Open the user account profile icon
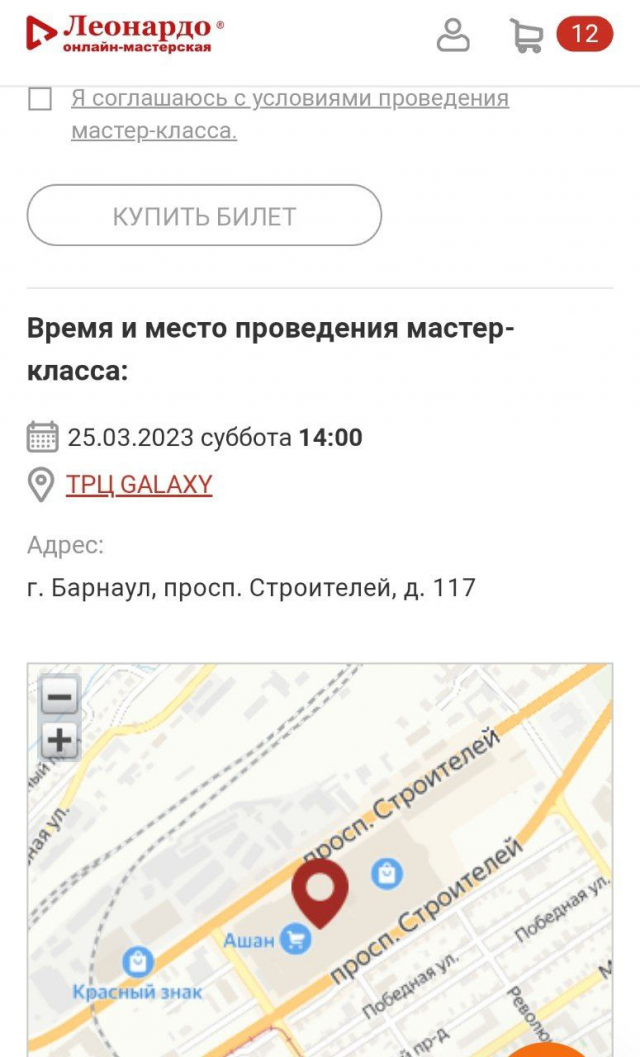The width and height of the screenshot is (640, 1057). pyautogui.click(x=453, y=34)
